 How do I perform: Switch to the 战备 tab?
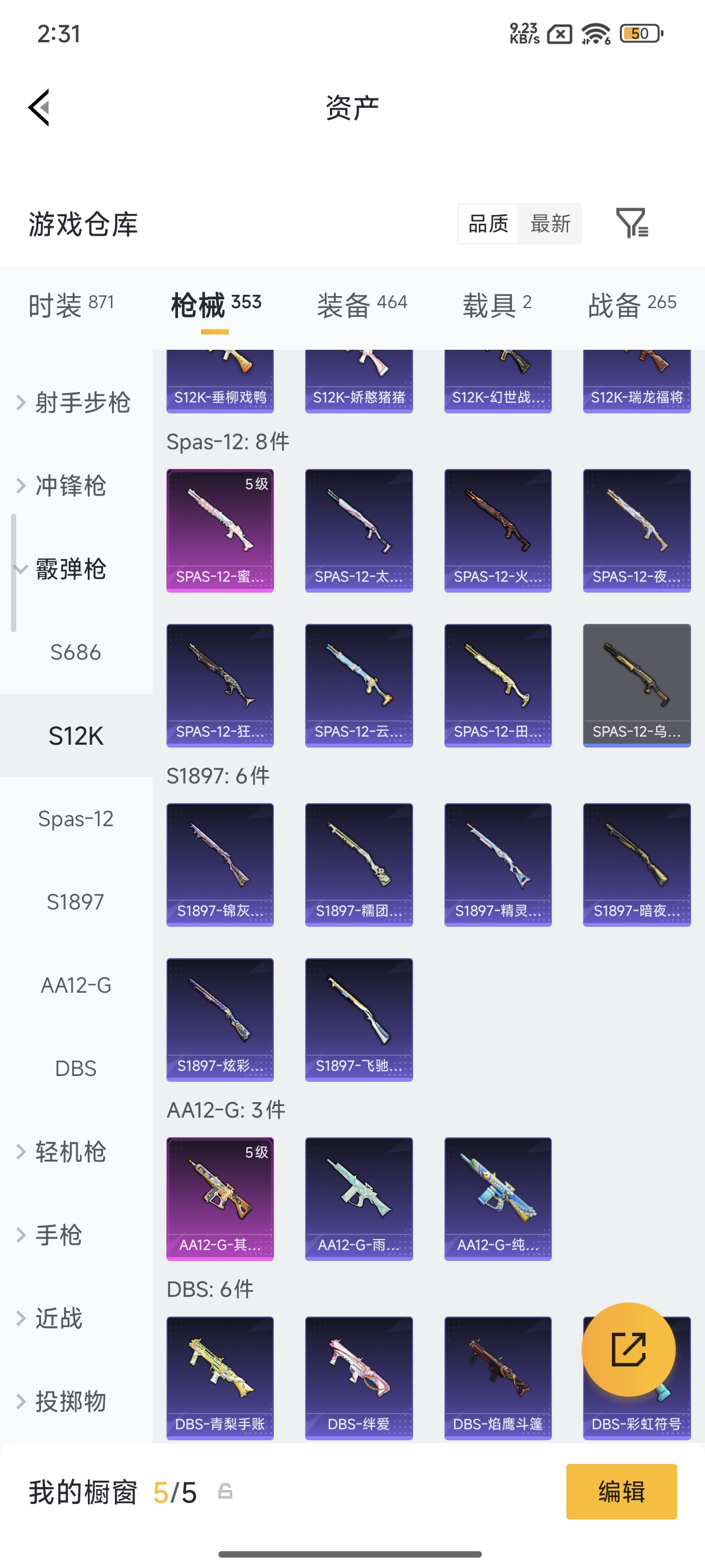click(632, 304)
